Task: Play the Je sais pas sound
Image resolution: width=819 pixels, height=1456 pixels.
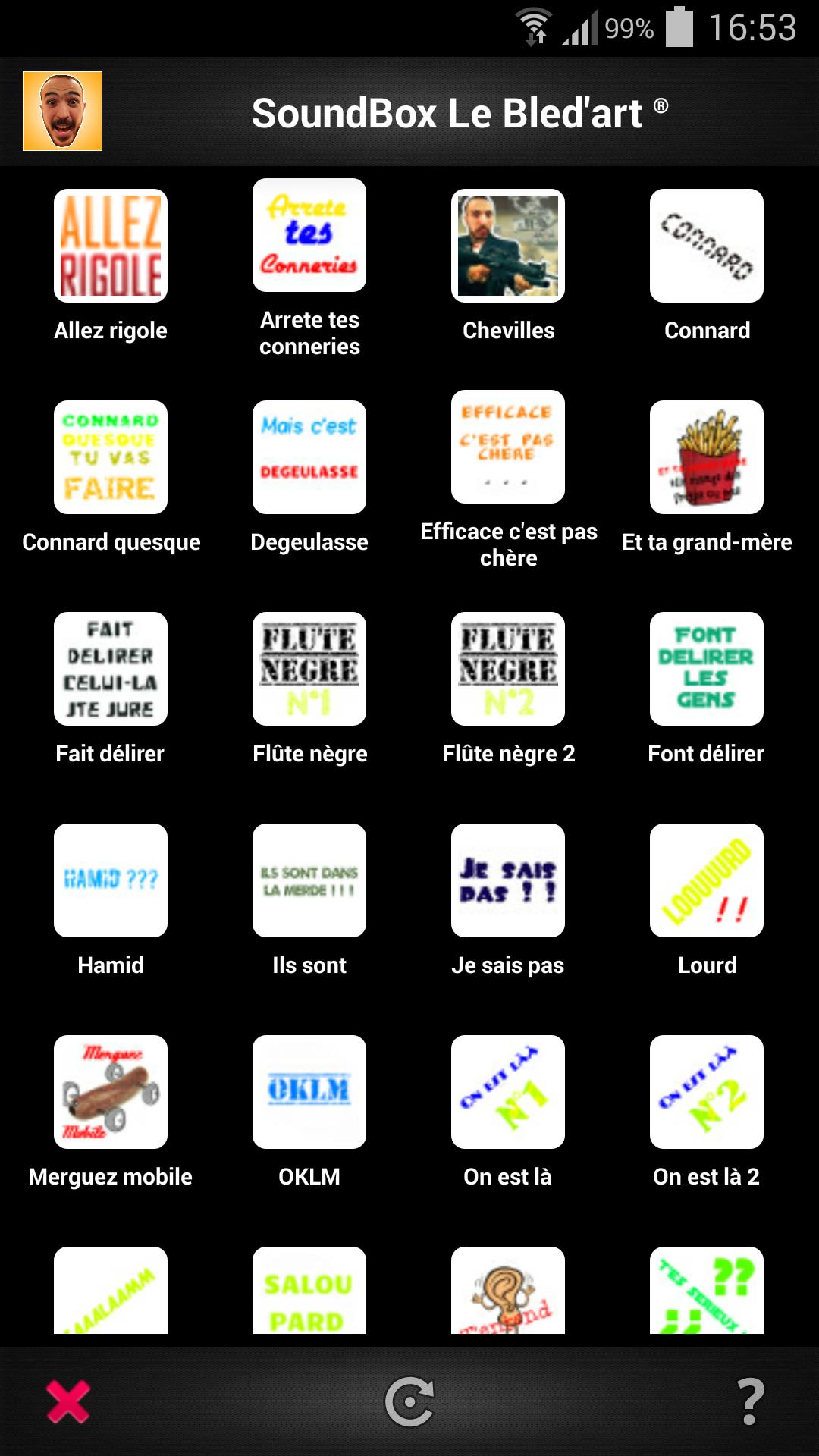Action: (x=508, y=880)
